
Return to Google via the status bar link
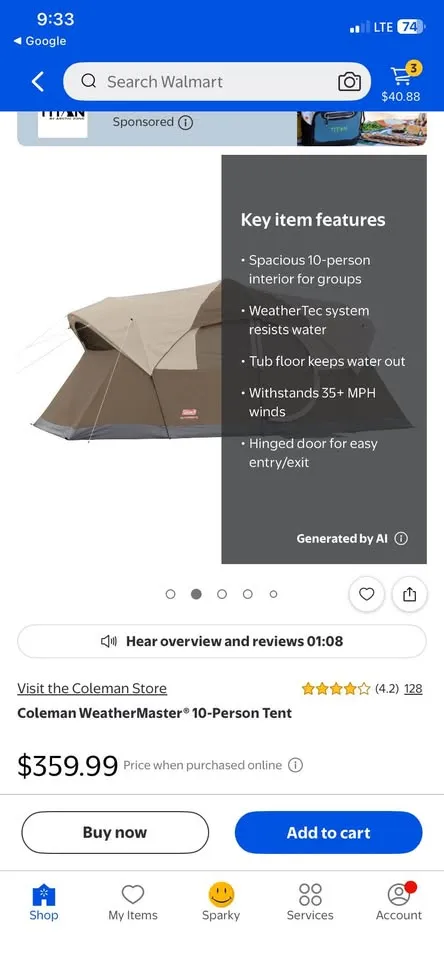(40, 41)
